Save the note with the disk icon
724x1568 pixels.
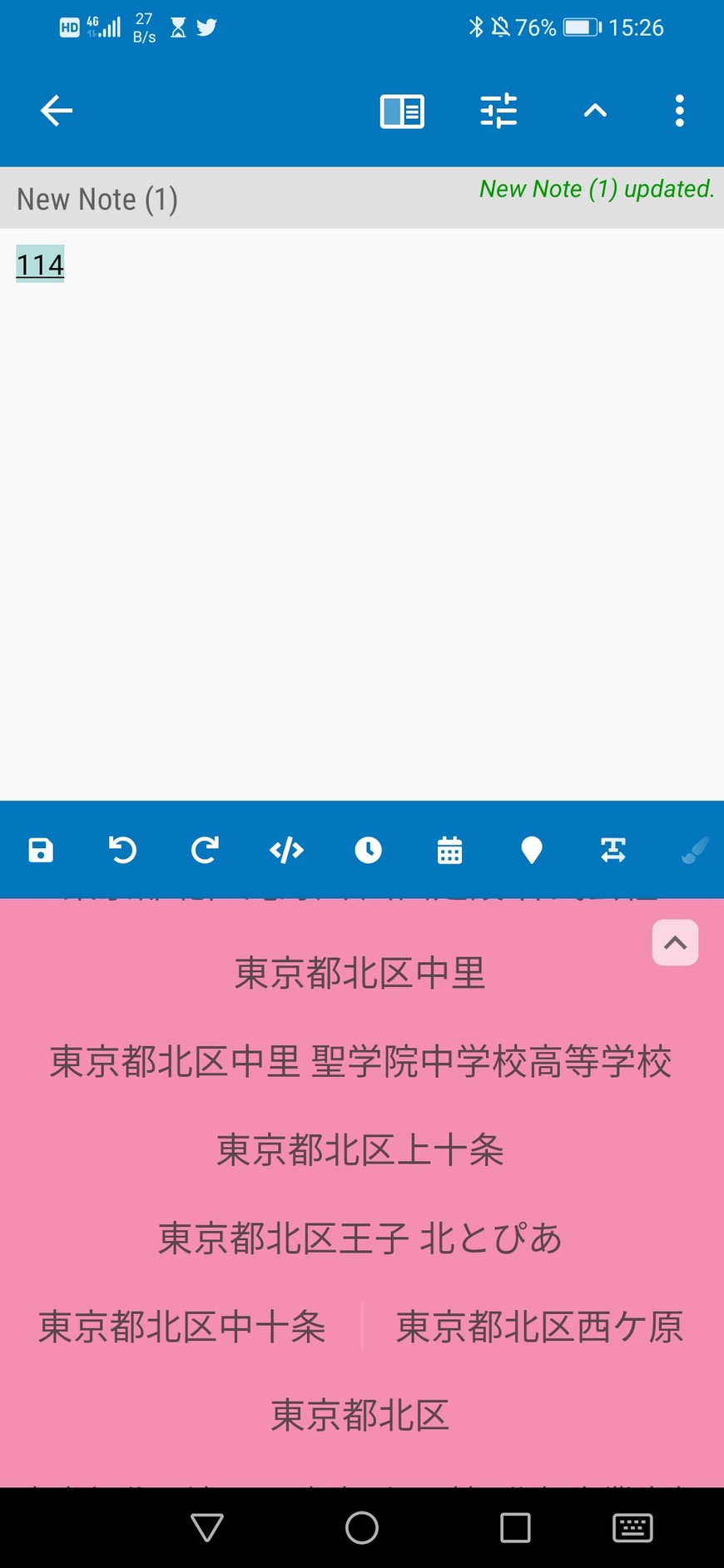tap(41, 850)
